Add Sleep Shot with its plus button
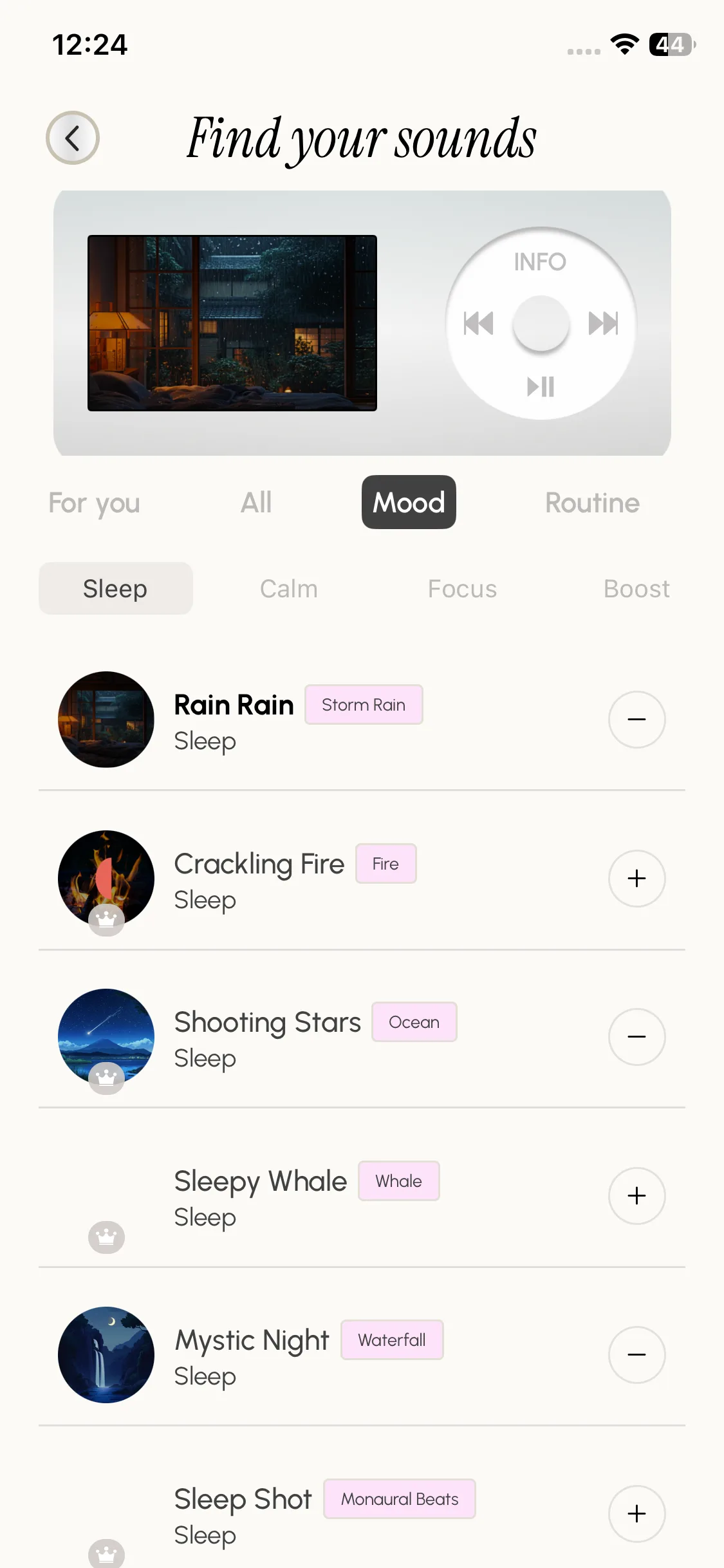Viewport: 724px width, 1568px height. [x=636, y=1514]
